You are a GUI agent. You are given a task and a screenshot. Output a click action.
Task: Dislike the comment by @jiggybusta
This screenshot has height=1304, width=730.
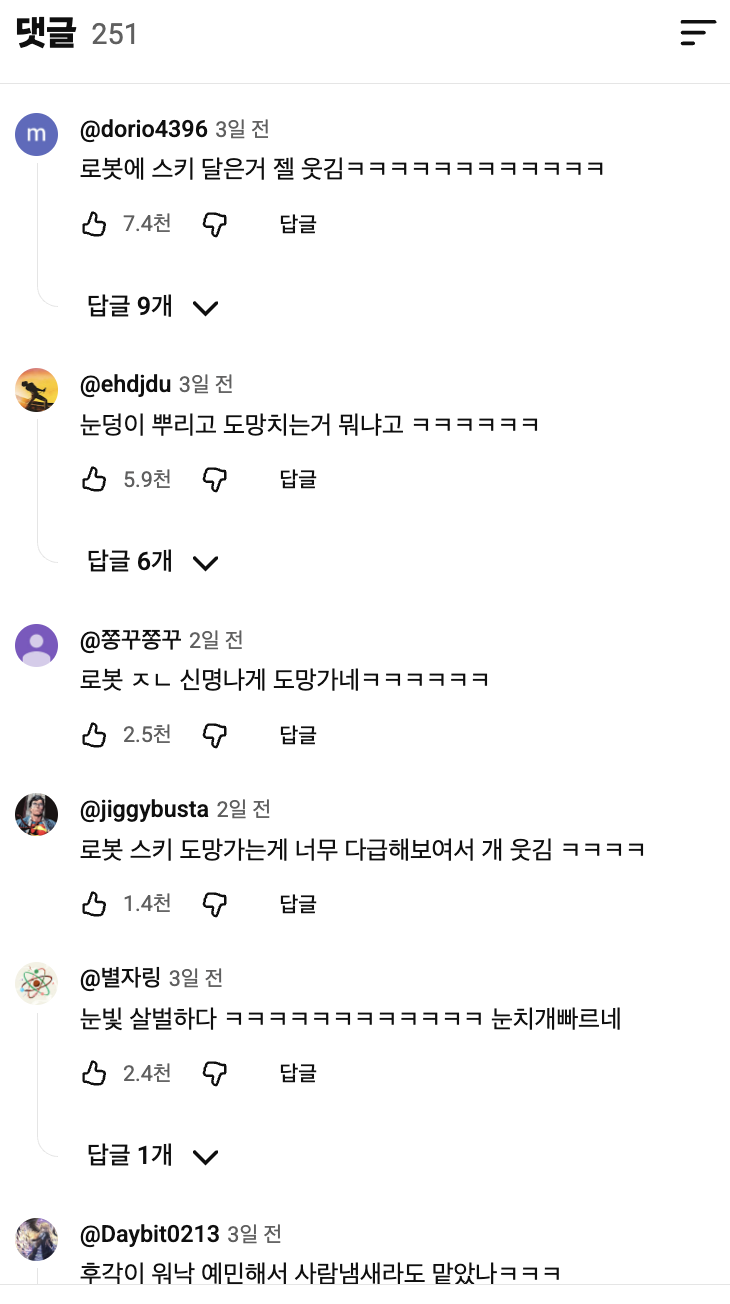point(215,904)
